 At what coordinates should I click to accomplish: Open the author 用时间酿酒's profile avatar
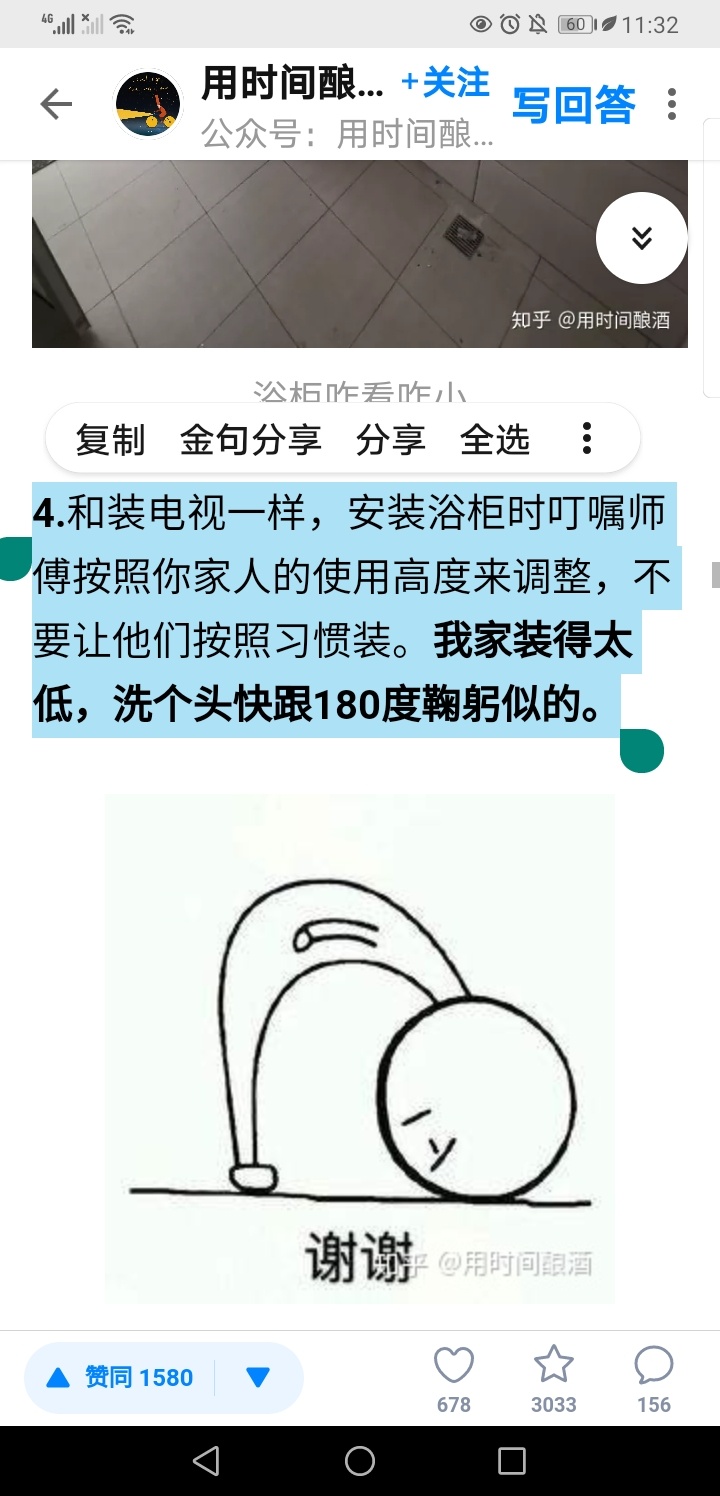click(x=148, y=104)
